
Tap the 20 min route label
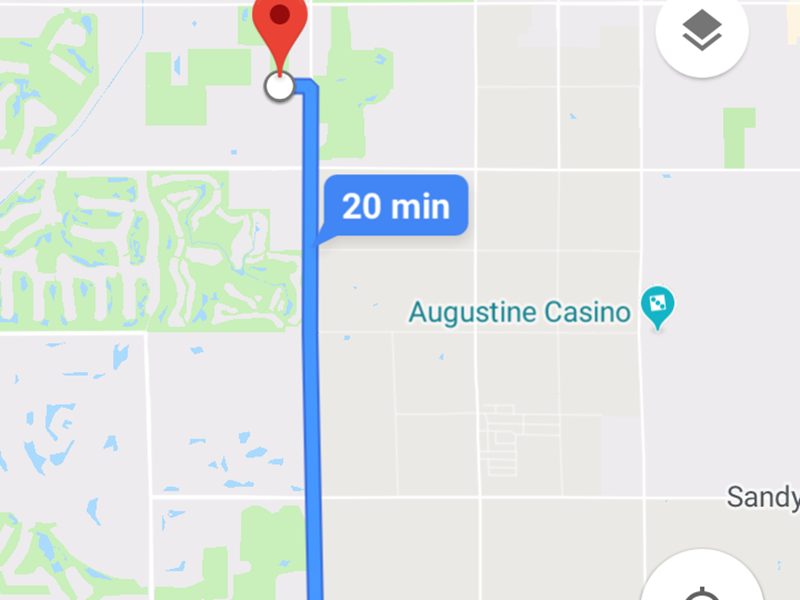click(x=396, y=207)
